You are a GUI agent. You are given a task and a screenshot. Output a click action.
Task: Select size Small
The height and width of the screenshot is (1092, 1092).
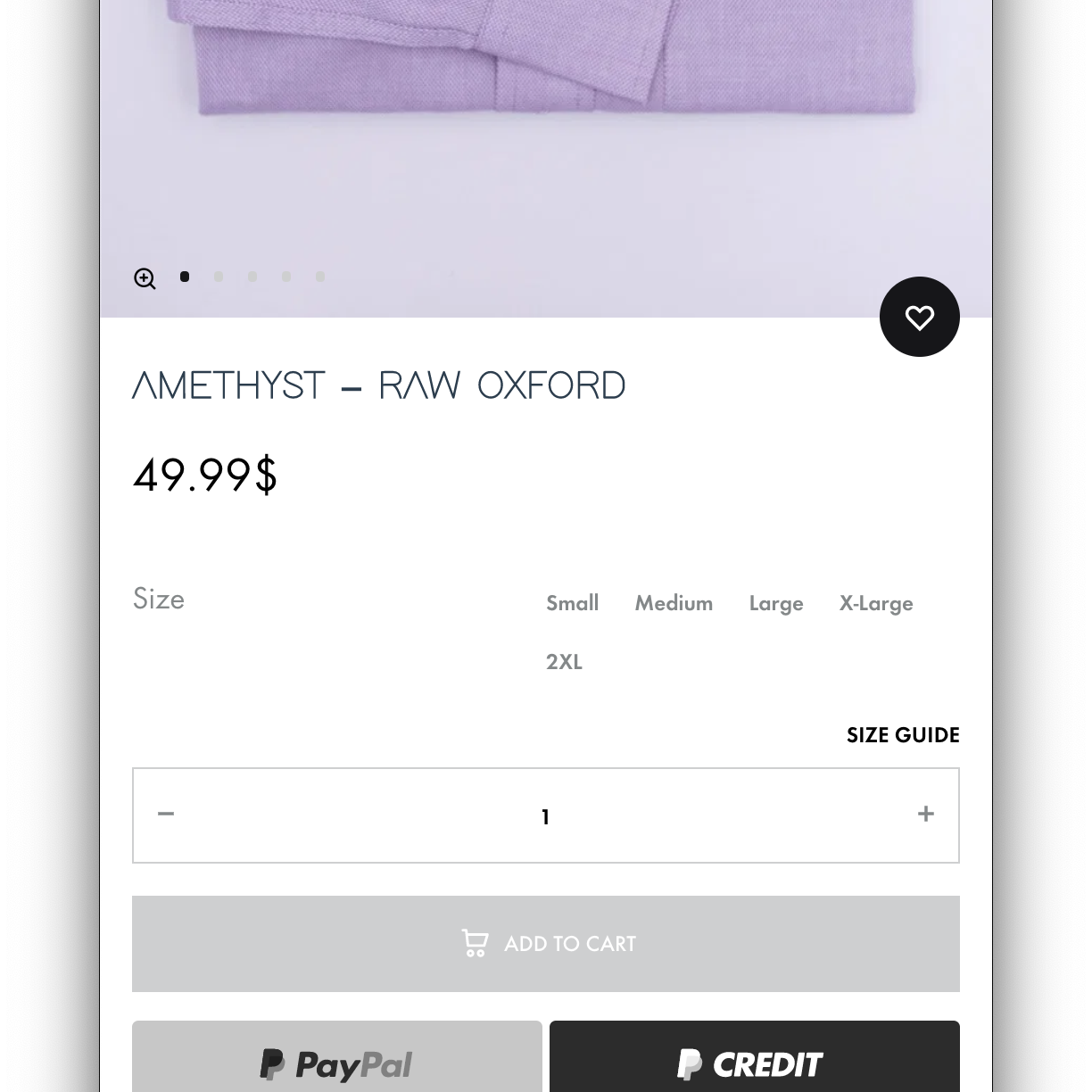(572, 603)
